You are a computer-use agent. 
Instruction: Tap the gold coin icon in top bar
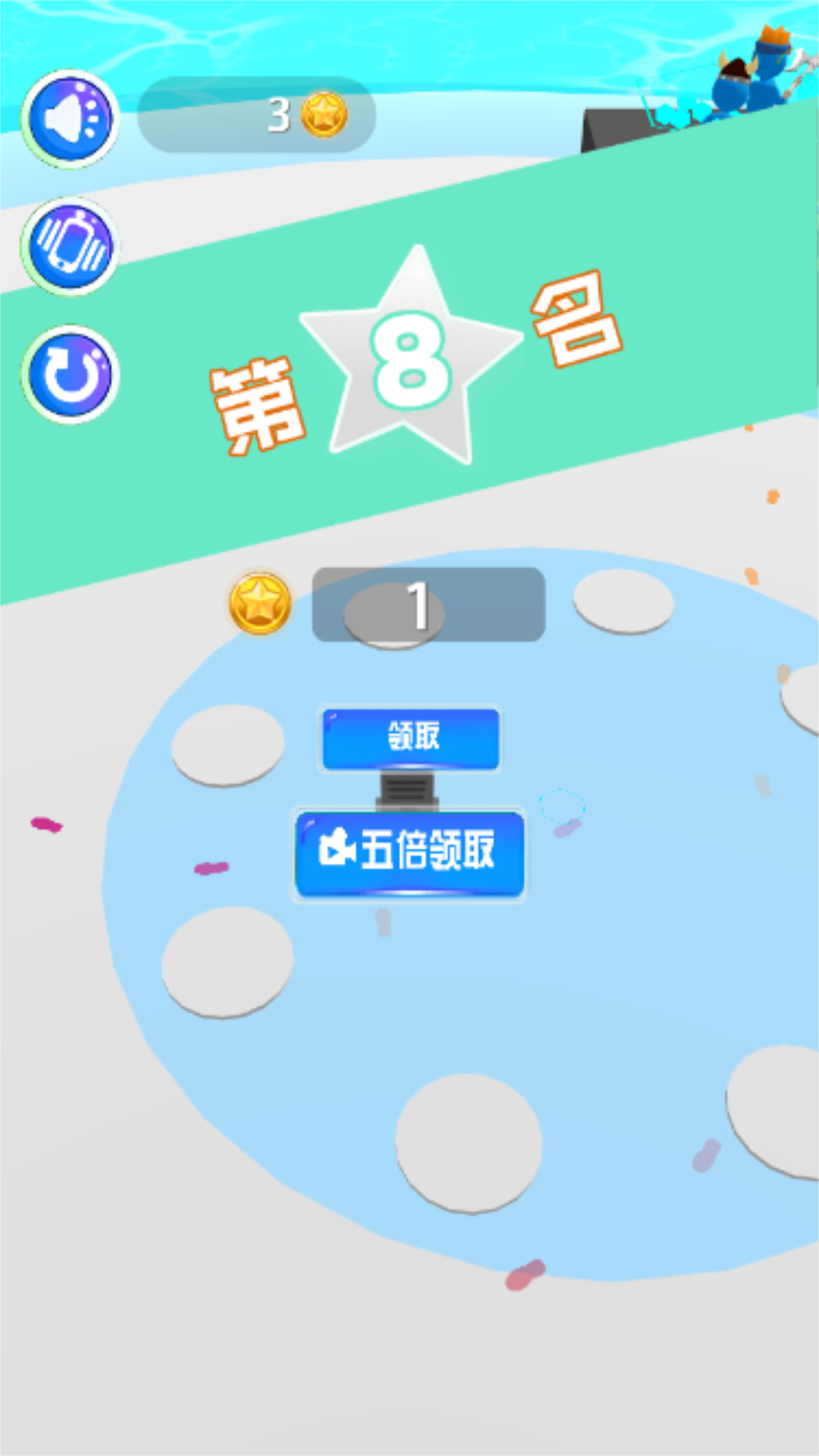(325, 115)
